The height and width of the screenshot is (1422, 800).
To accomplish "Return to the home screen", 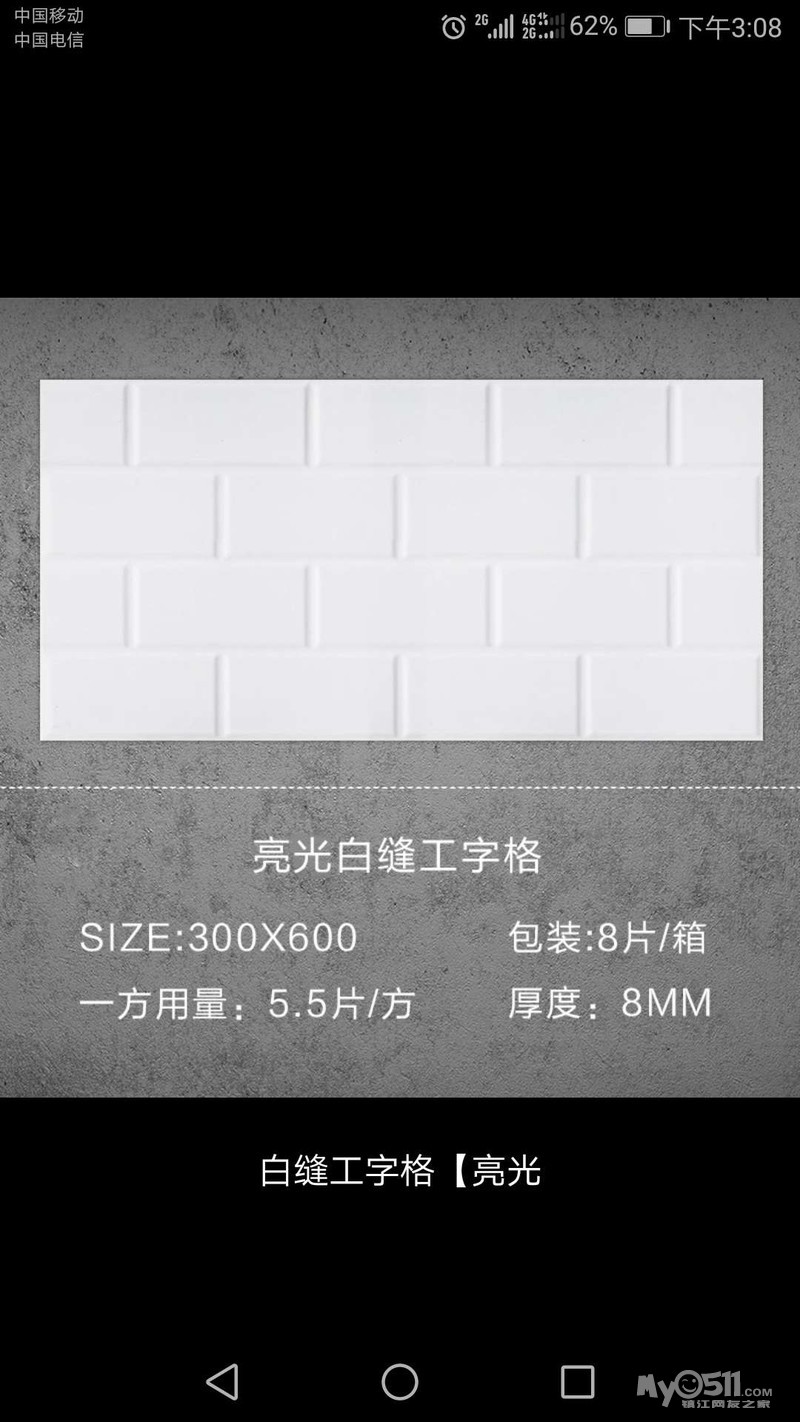I will (400, 1382).
